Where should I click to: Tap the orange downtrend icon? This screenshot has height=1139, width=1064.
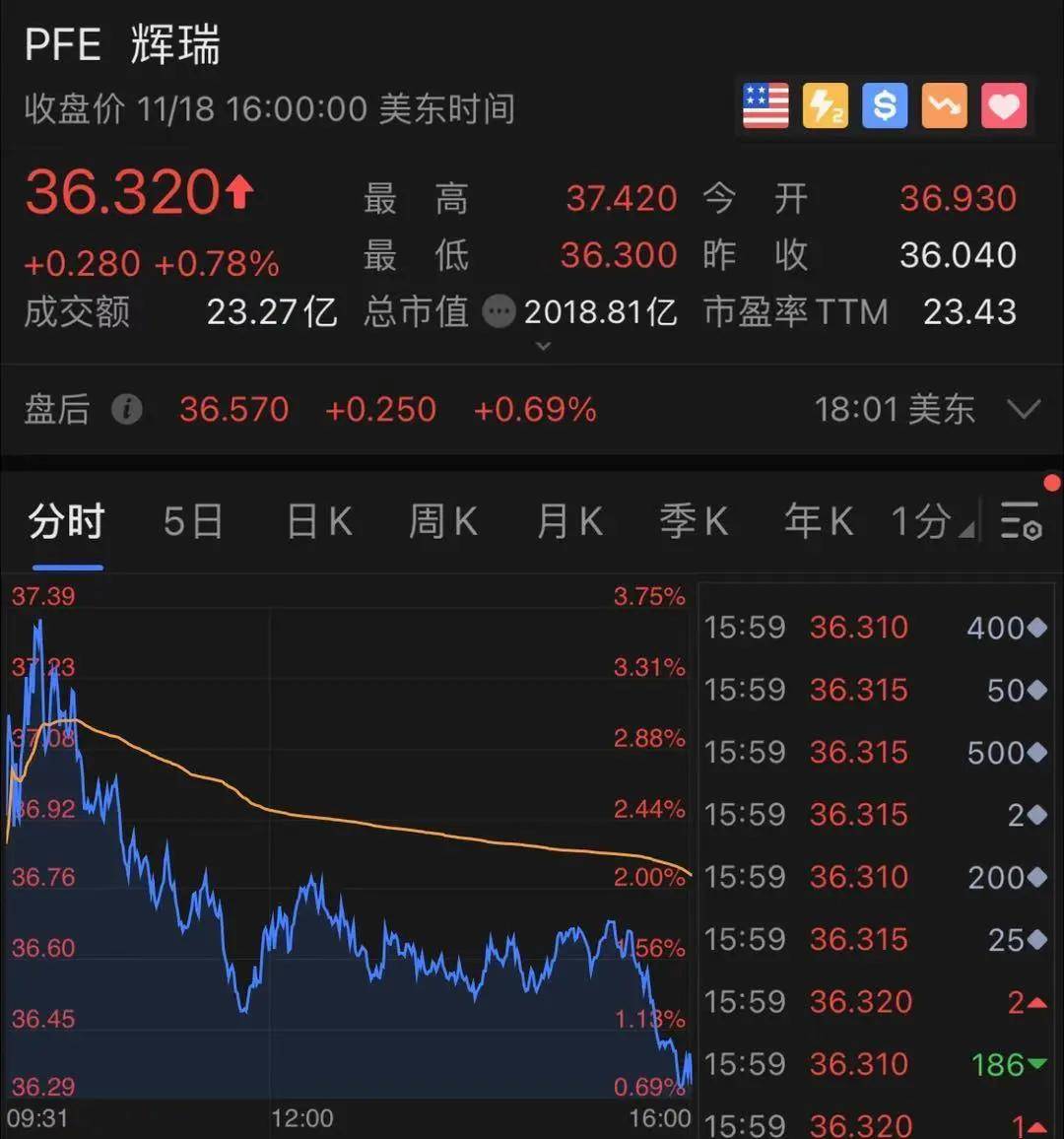click(944, 105)
